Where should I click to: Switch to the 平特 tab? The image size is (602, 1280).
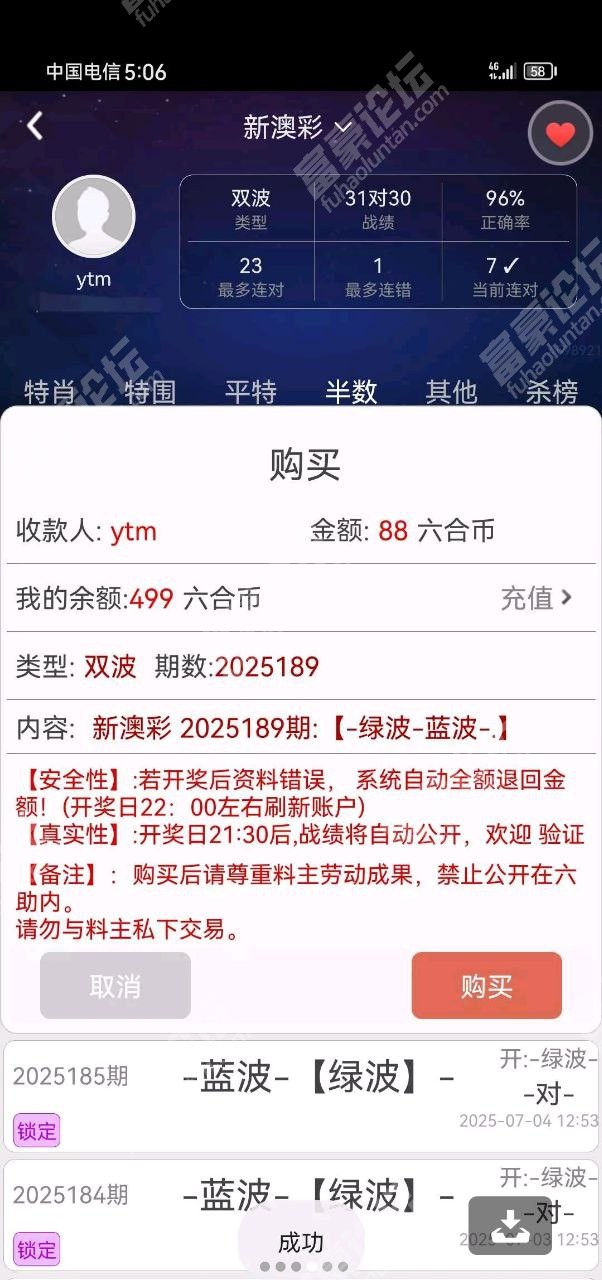click(x=250, y=391)
